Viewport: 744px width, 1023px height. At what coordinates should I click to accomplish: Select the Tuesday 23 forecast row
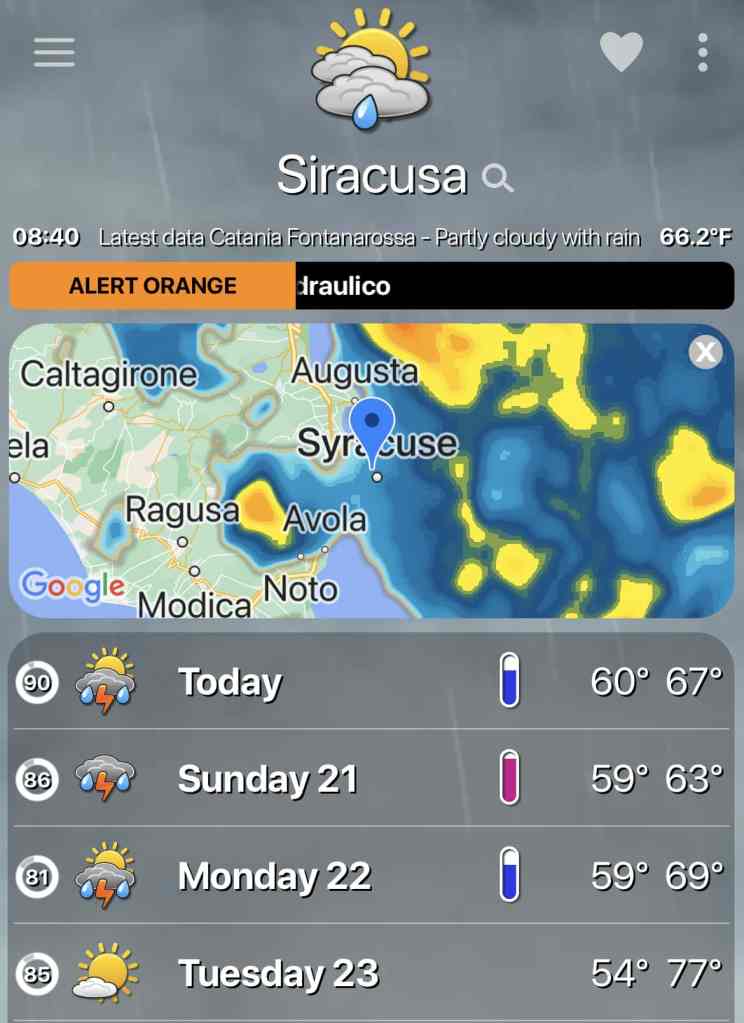pyautogui.click(x=371, y=972)
